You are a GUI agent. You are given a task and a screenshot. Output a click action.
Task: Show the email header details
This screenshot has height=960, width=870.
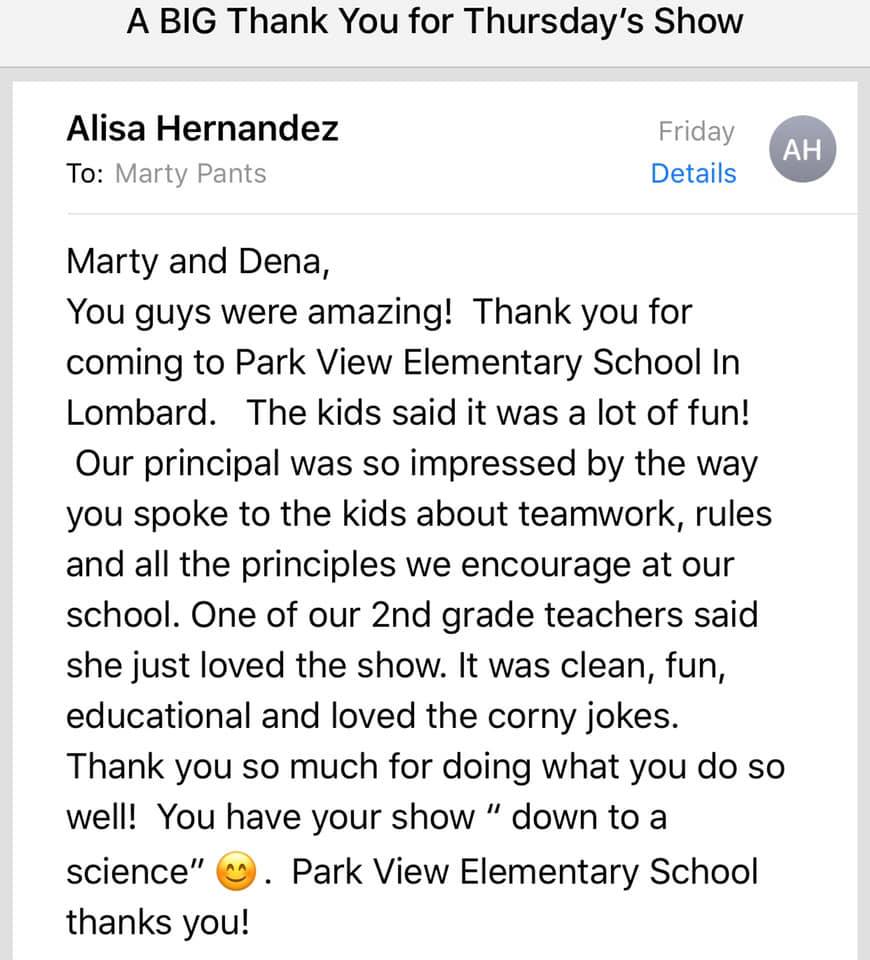click(x=693, y=174)
